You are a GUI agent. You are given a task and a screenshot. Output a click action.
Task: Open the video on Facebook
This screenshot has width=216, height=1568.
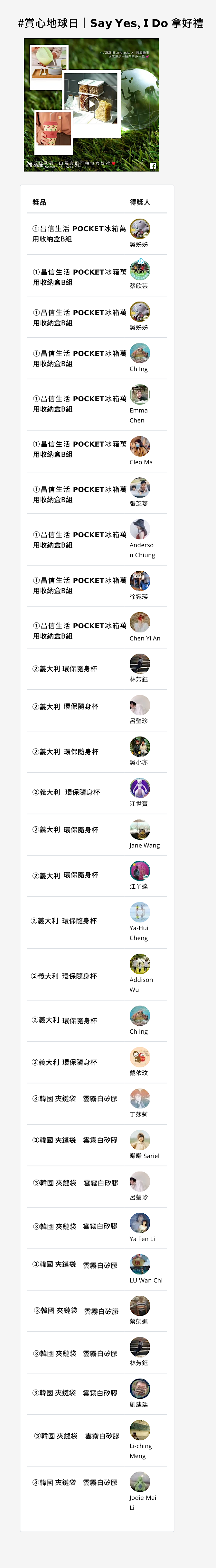(x=153, y=166)
